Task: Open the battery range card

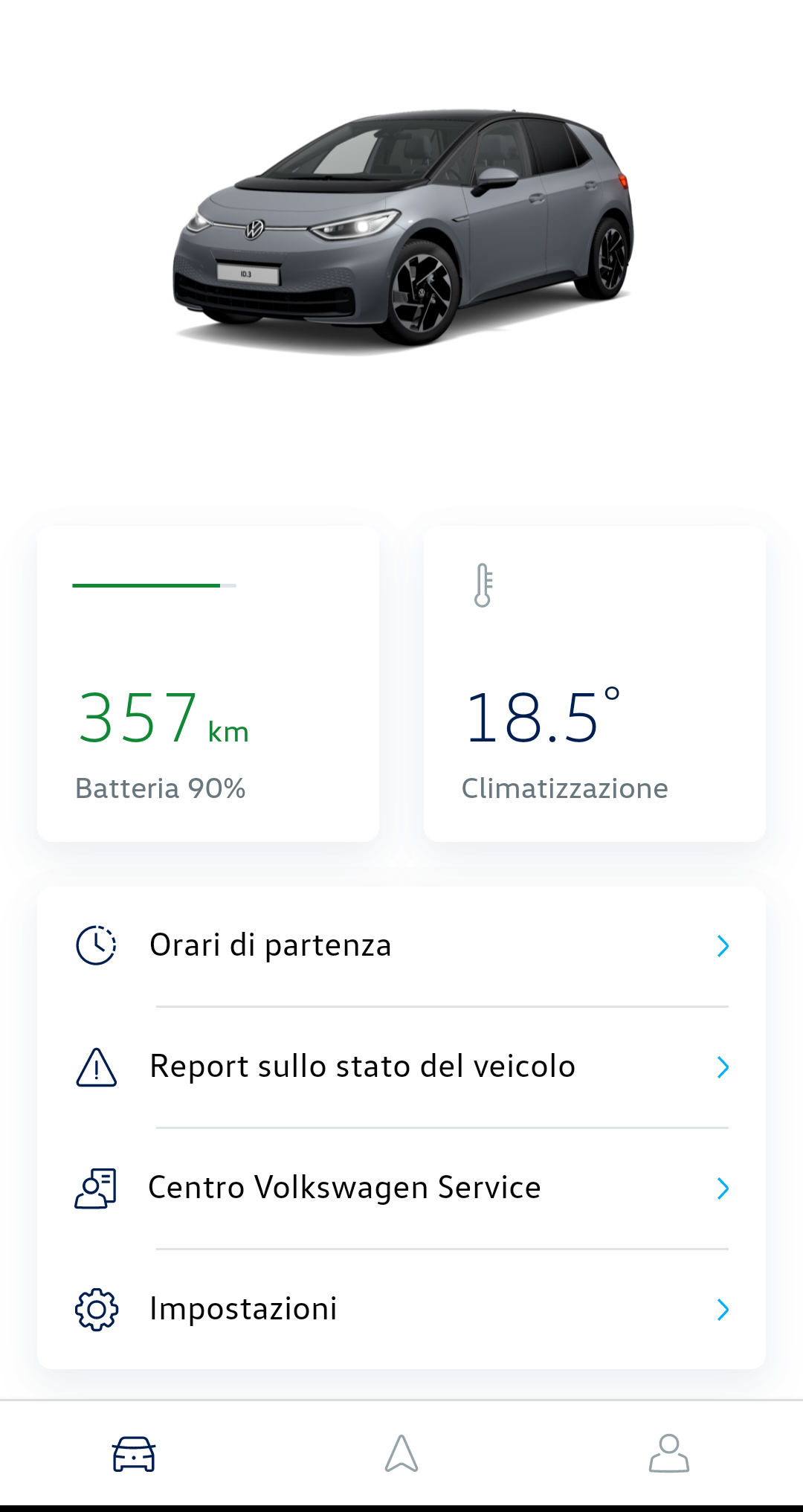Action: [208, 684]
